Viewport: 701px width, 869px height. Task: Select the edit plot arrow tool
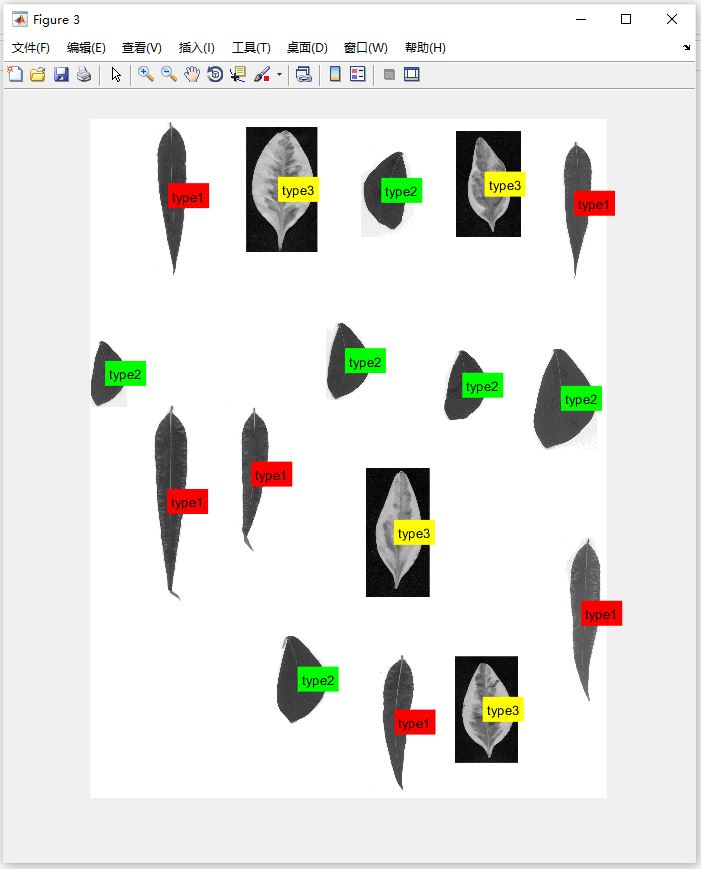coord(116,74)
